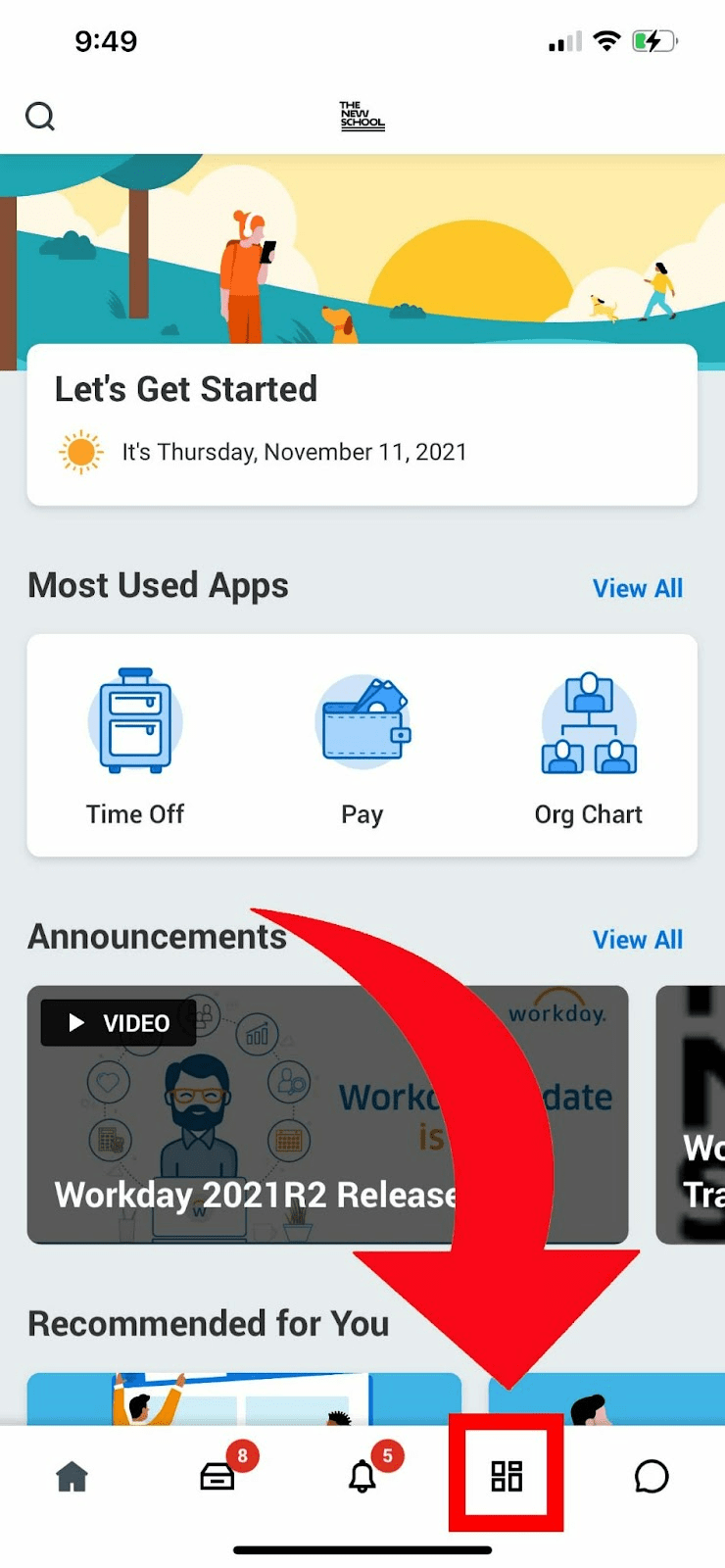
Task: Open notifications showing 5 alerts
Action: 362,1475
